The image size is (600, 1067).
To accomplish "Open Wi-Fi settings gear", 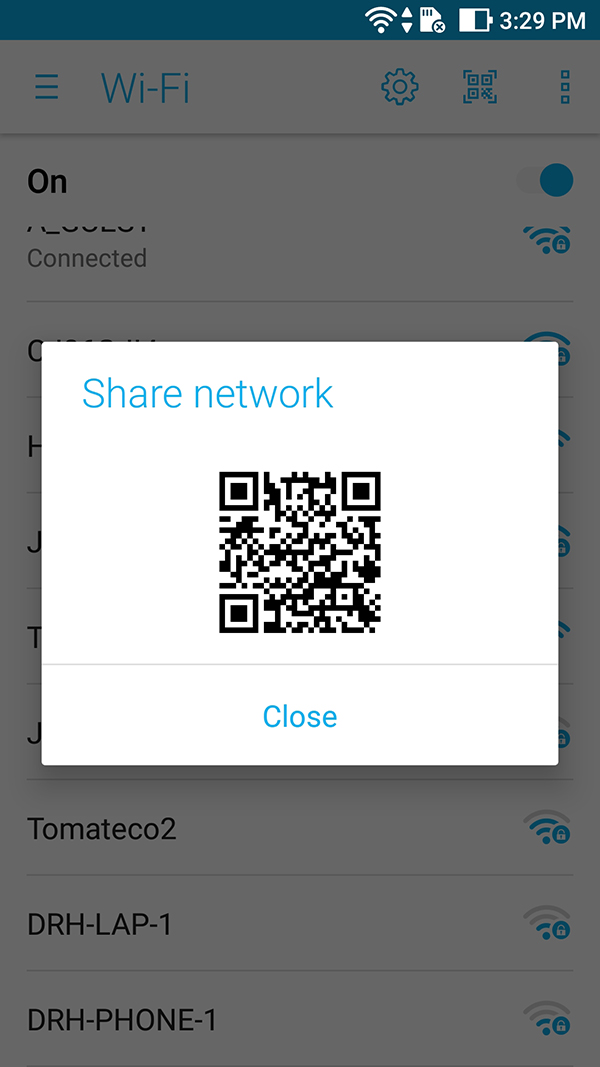I will point(400,88).
